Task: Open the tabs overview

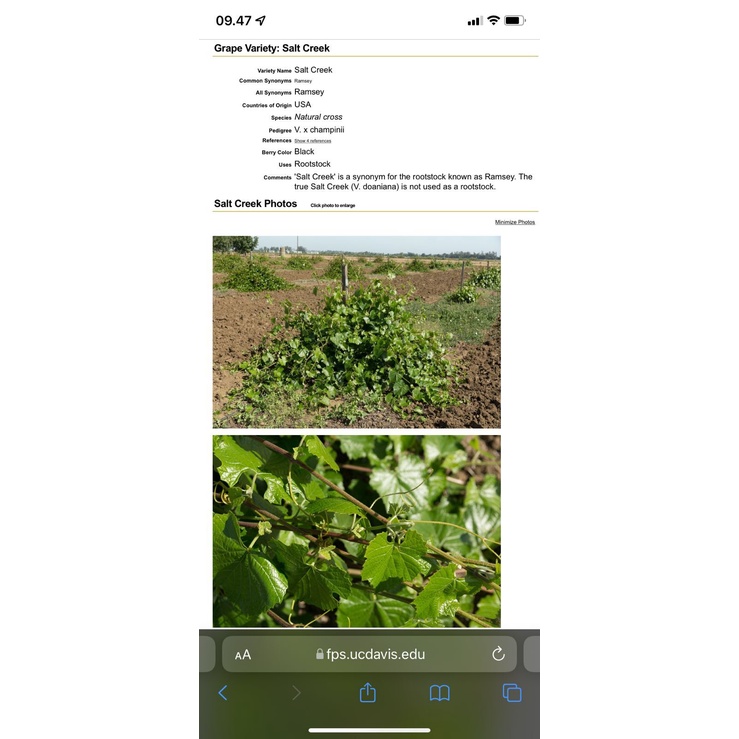Action: (x=512, y=692)
